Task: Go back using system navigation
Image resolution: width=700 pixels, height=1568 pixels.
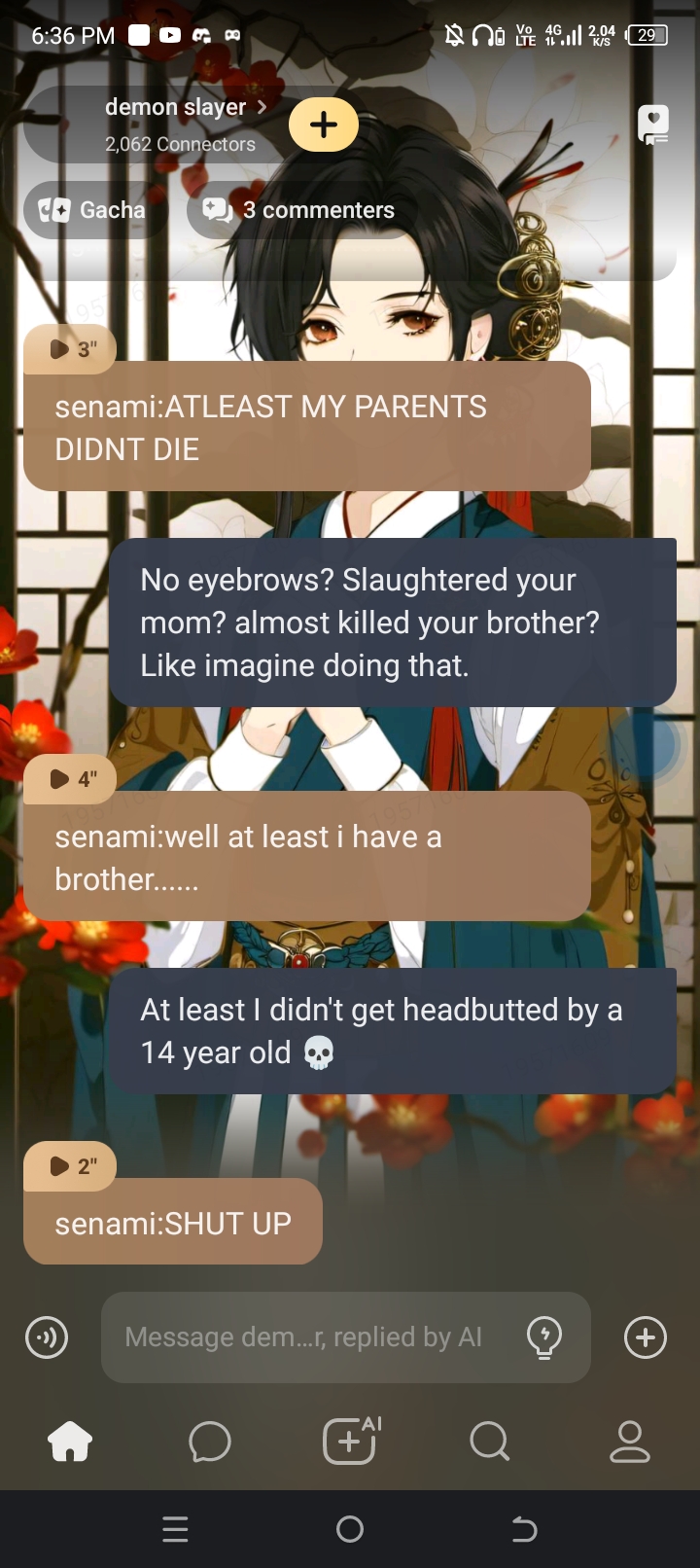Action: pyautogui.click(x=524, y=1530)
